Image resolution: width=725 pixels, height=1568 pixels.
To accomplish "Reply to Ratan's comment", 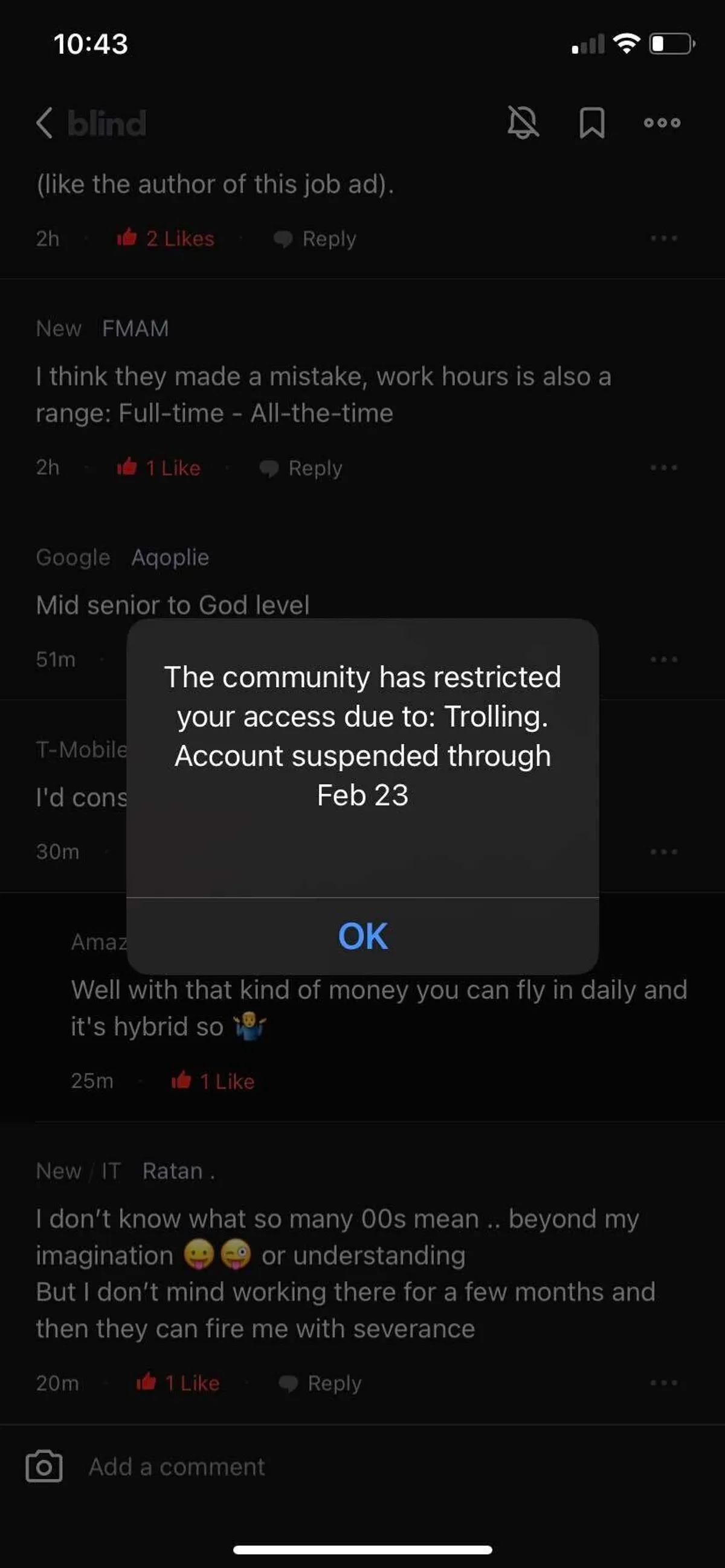I will point(320,1383).
